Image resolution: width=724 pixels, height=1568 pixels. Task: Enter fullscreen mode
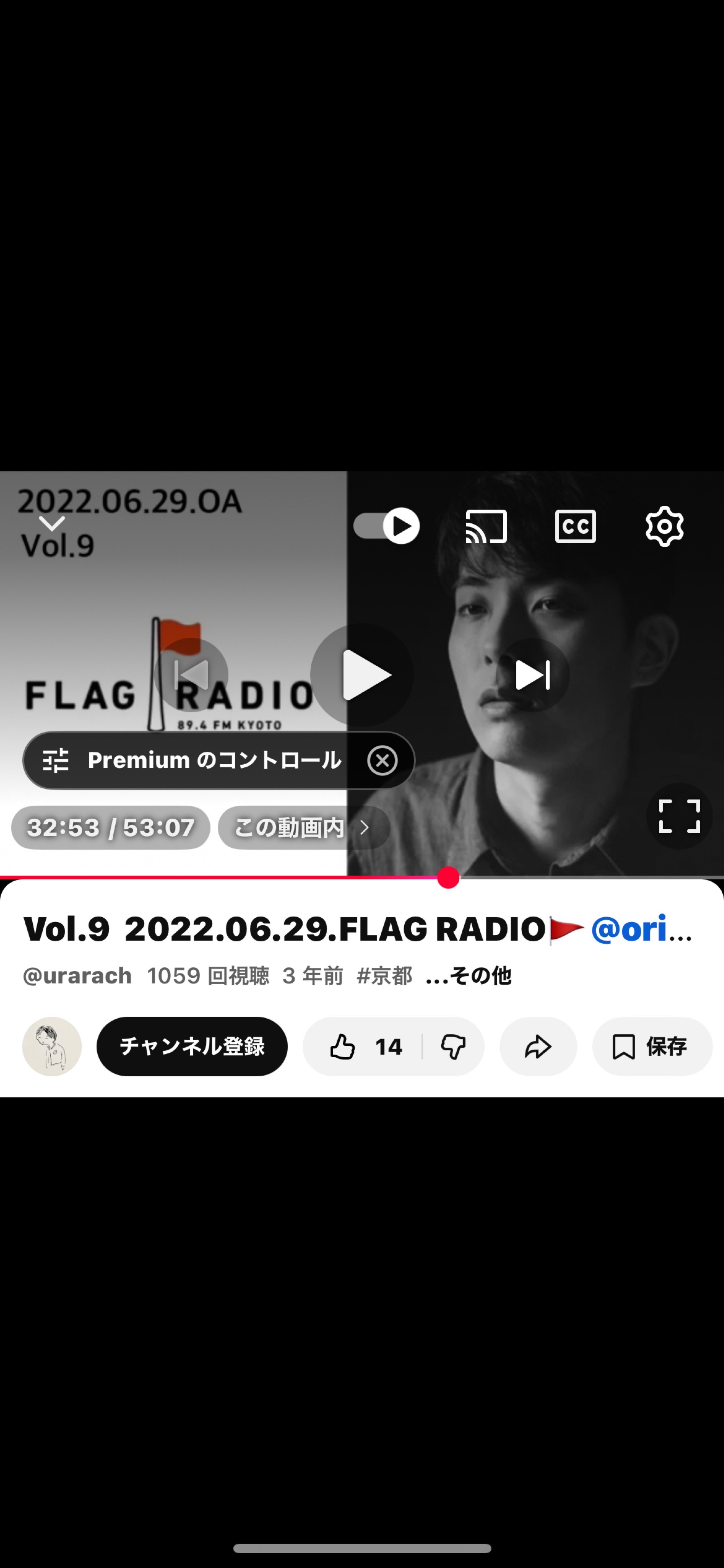coord(679,816)
